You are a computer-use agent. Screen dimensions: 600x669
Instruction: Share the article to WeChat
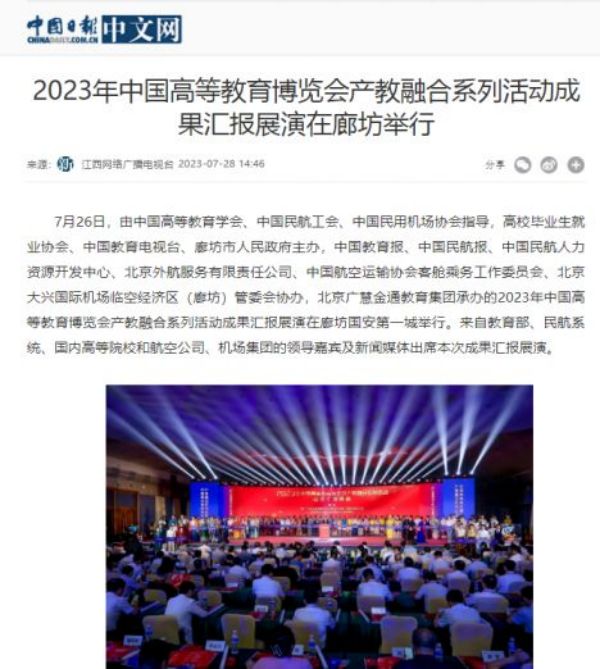[523, 165]
